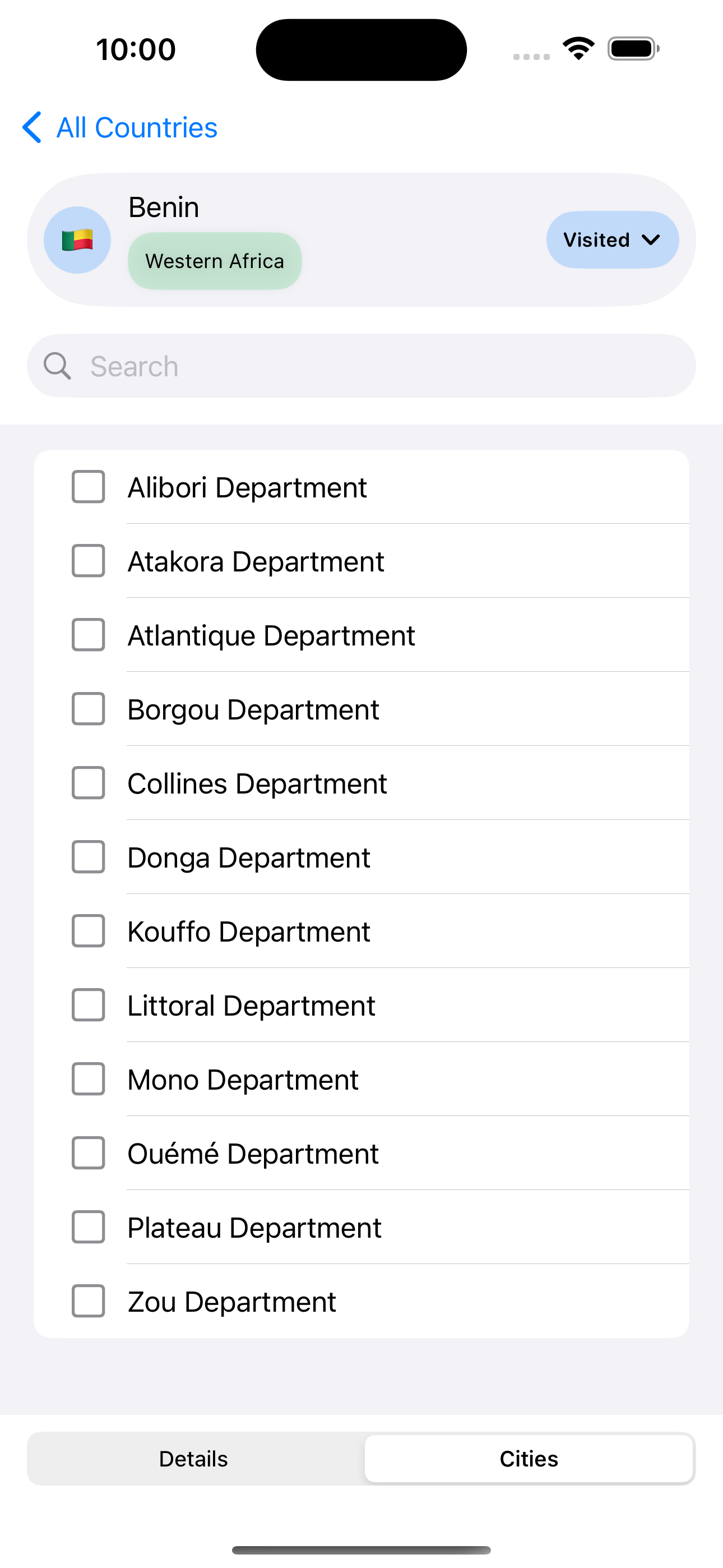Click the magnifying glass search icon

(57, 366)
